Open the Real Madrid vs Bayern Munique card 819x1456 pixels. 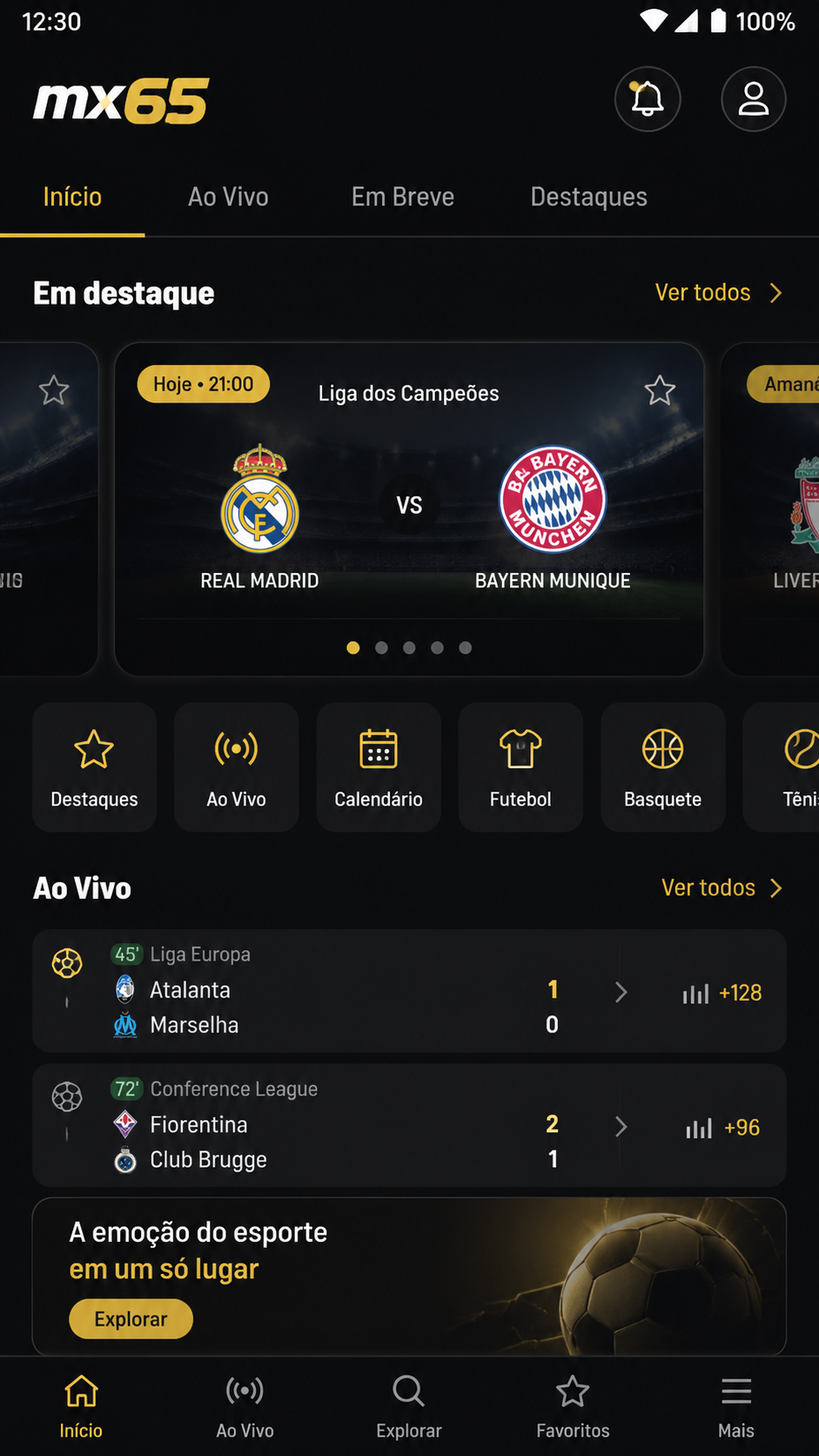[409, 509]
